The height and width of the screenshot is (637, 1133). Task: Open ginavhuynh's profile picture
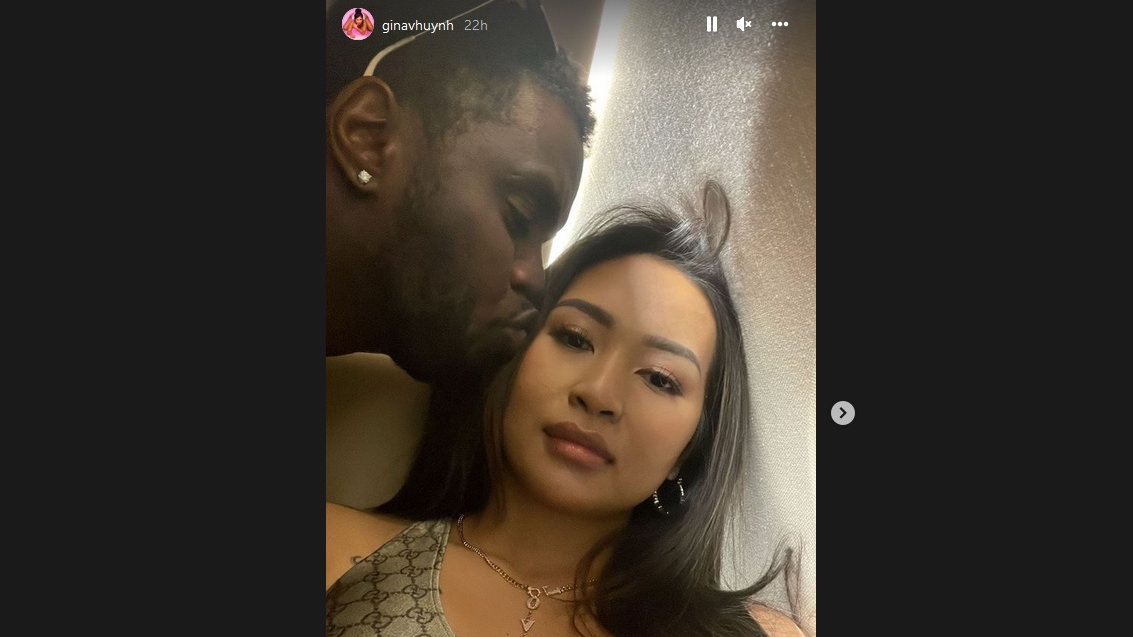(358, 24)
